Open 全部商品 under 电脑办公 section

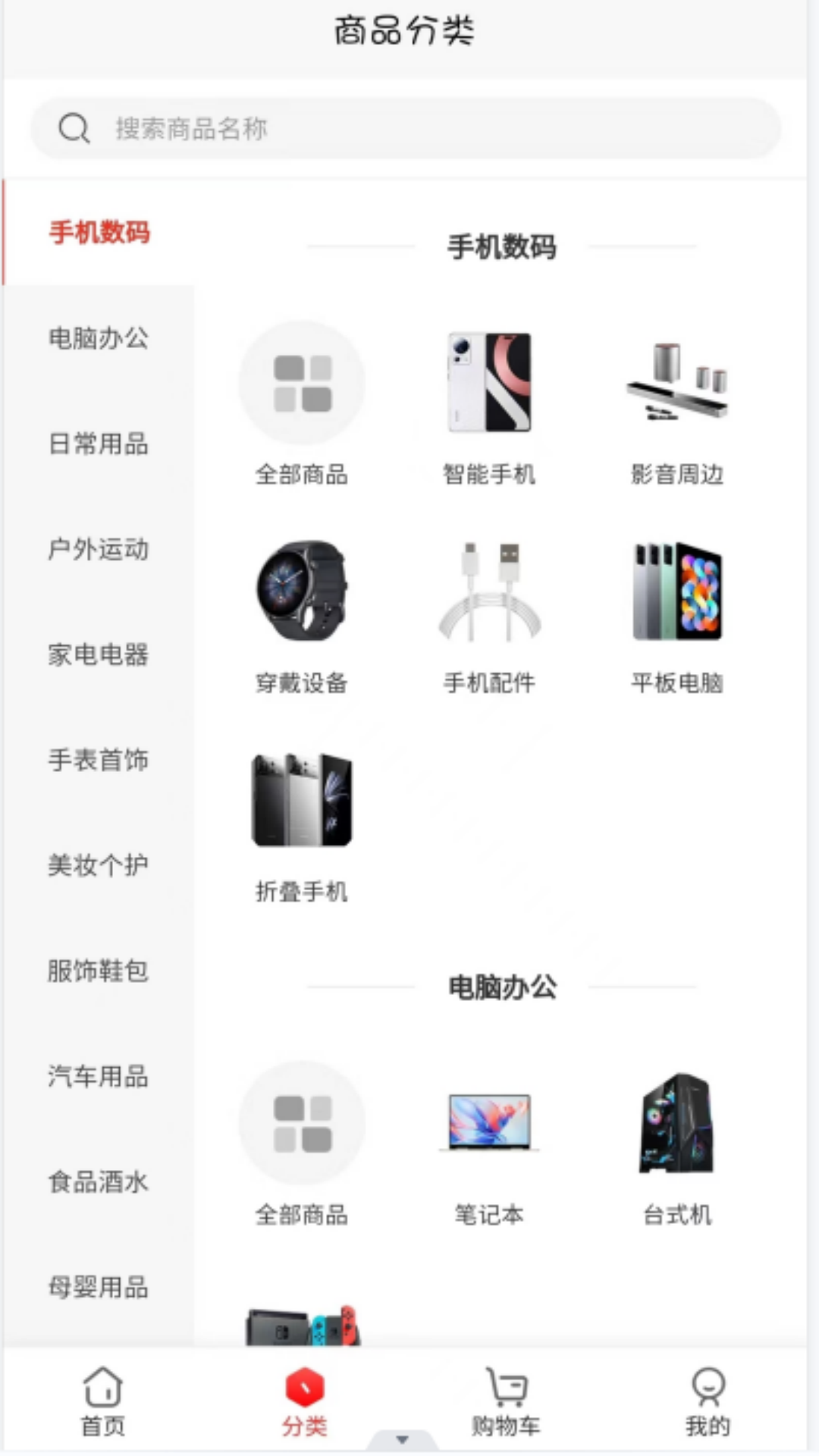point(301,1125)
